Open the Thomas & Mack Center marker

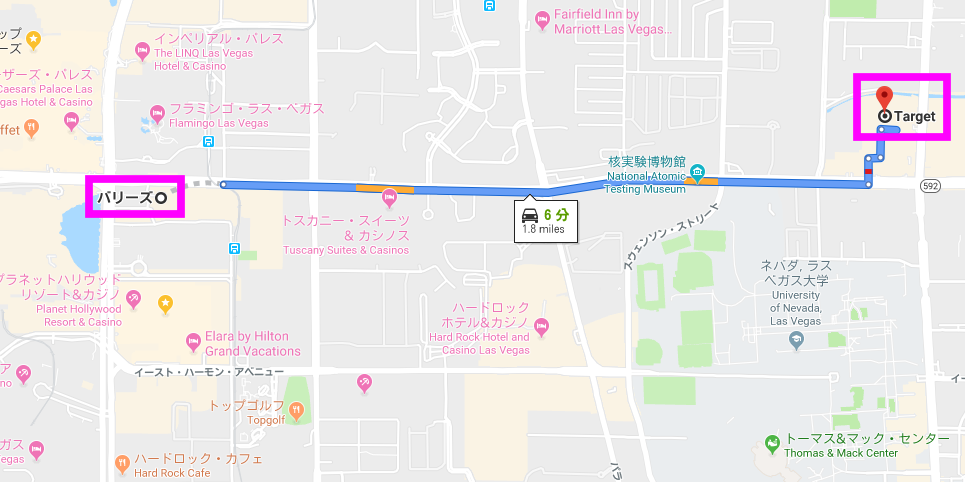[771, 442]
